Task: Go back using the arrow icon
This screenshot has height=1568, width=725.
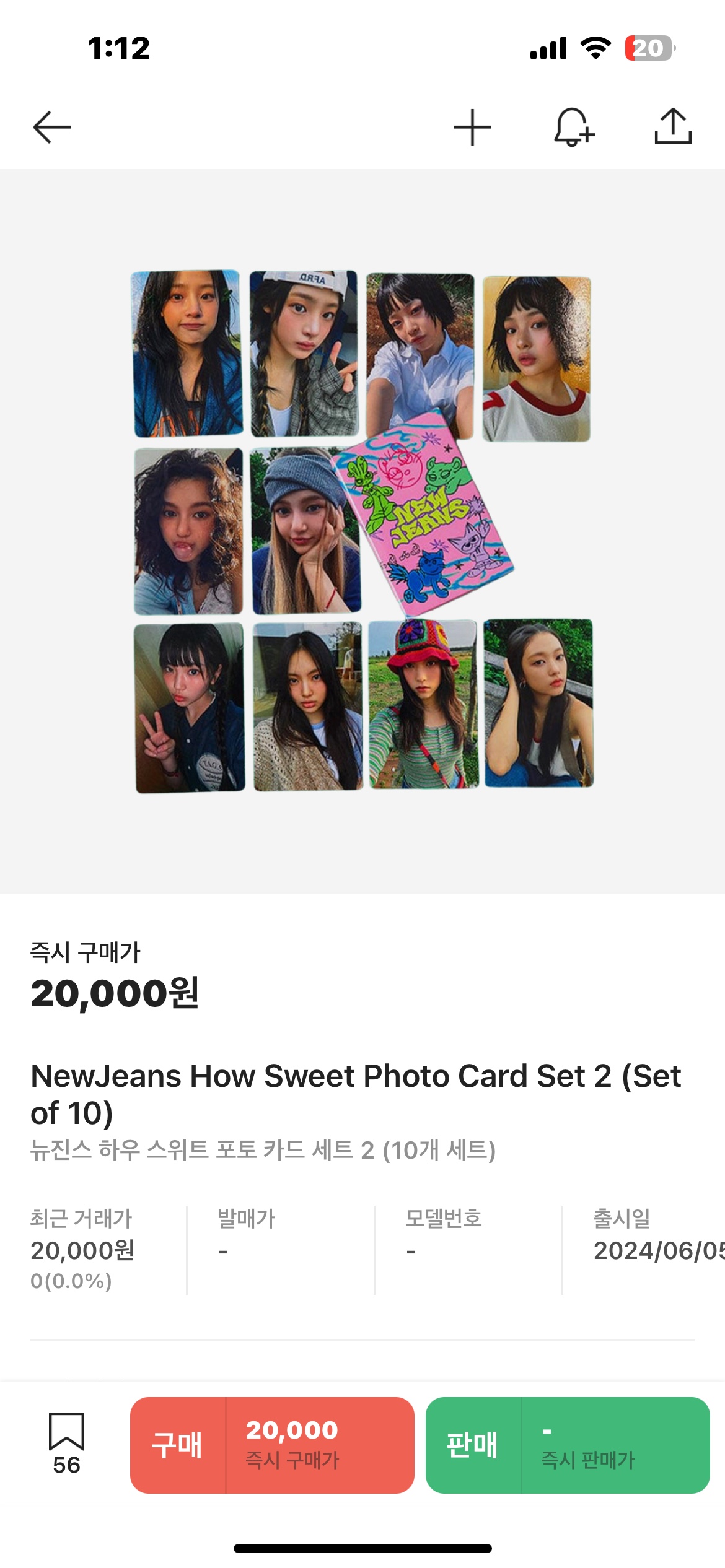Action: (52, 128)
